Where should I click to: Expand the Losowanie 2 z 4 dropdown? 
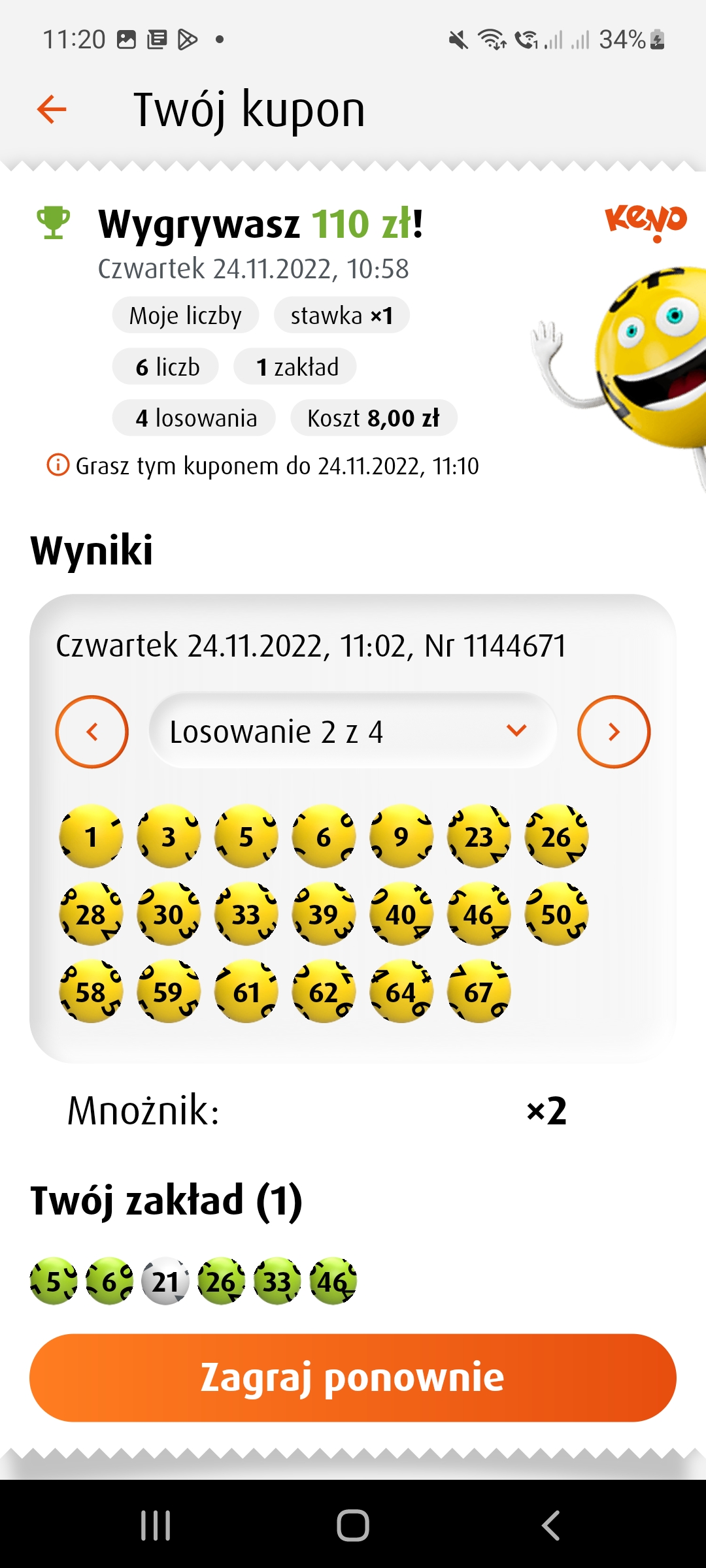(x=353, y=731)
